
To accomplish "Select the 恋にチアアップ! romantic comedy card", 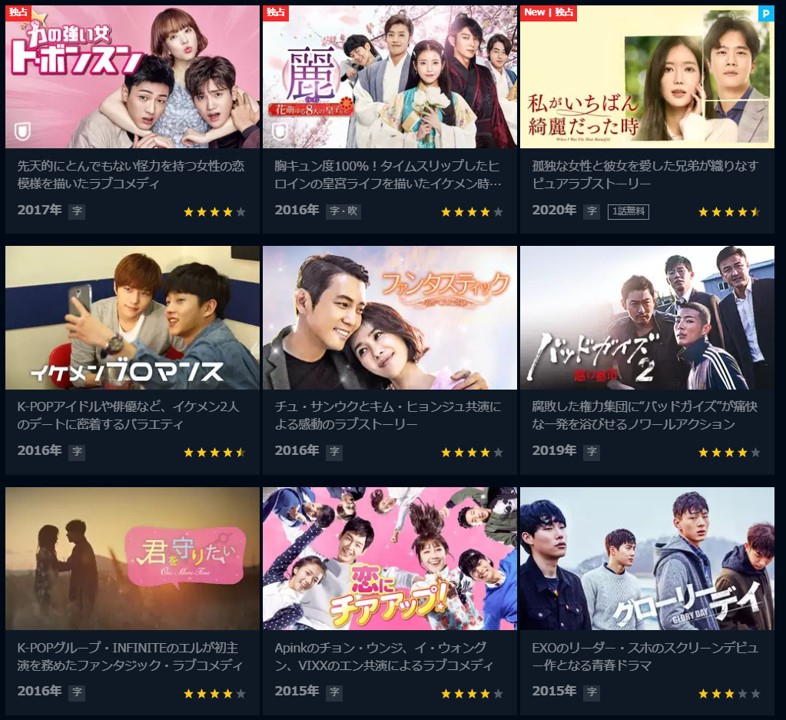I will (x=389, y=558).
